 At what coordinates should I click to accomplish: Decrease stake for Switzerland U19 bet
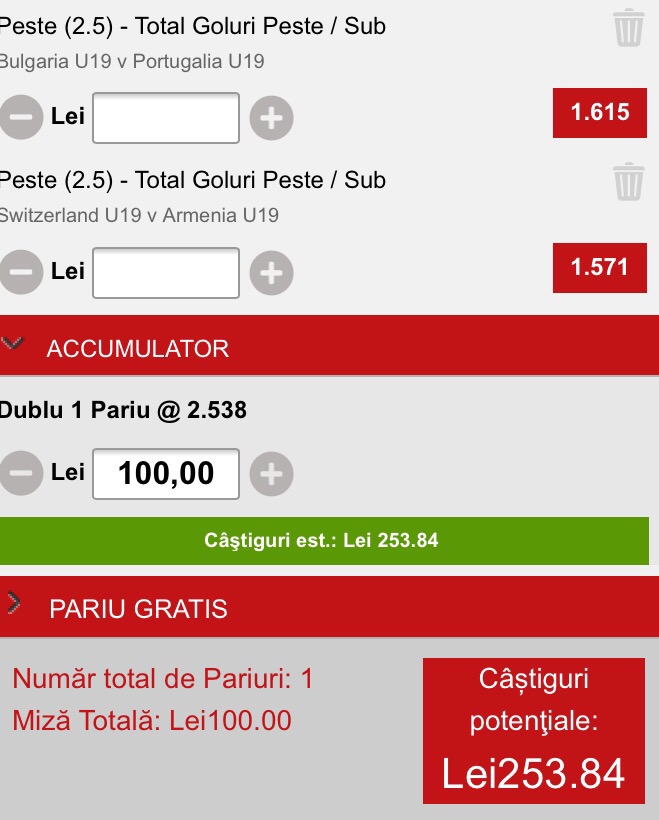tap(21, 272)
